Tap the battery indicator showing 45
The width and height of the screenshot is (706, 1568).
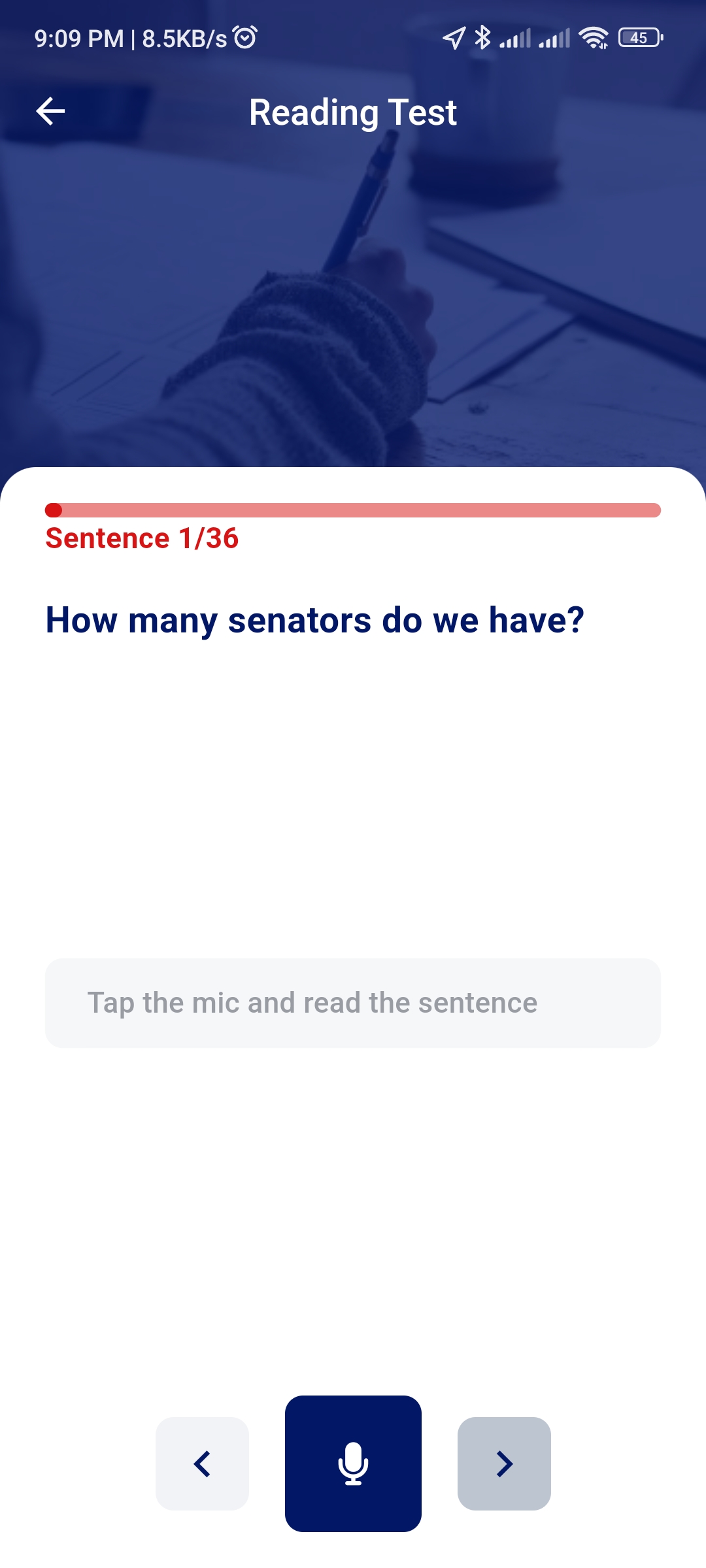click(637, 39)
